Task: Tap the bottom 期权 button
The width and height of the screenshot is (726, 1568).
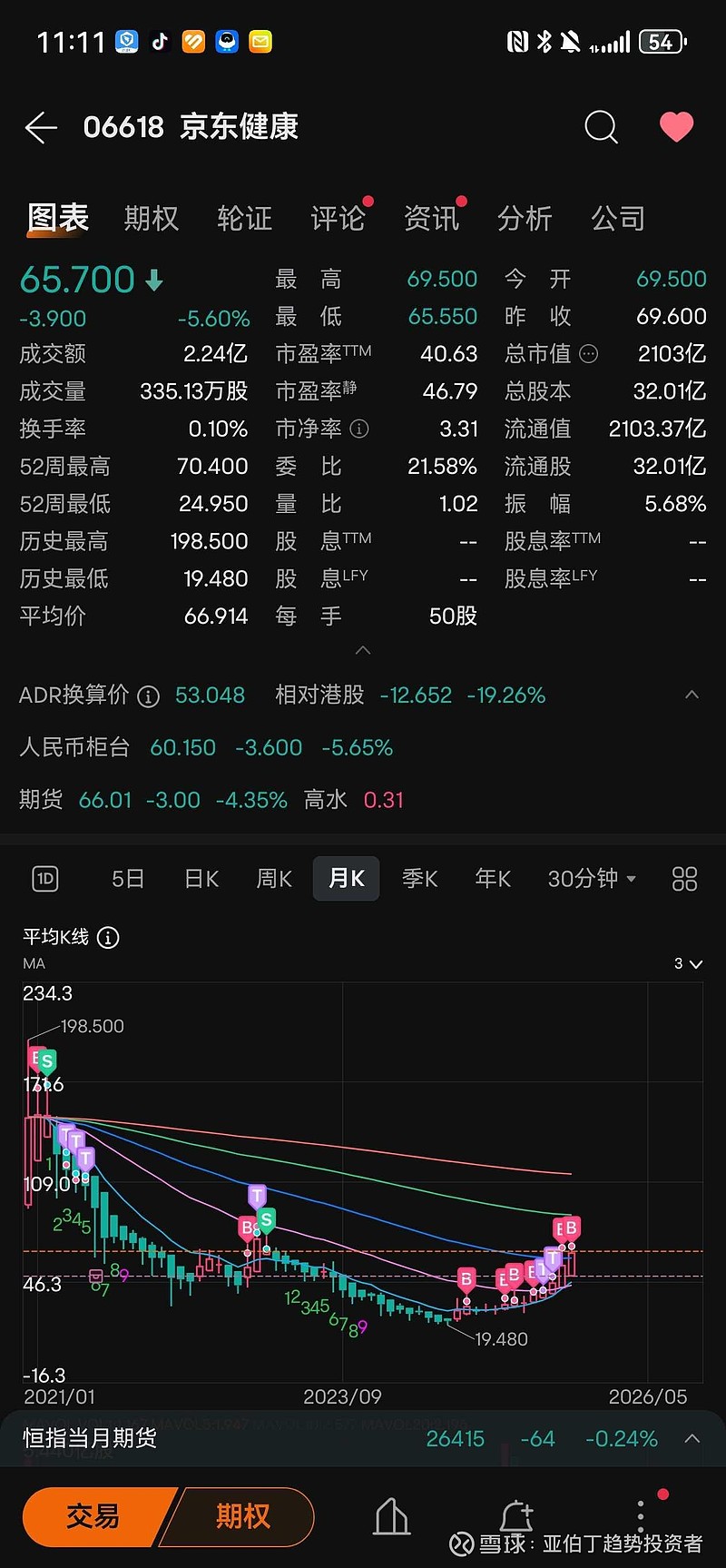Action: (x=241, y=1516)
